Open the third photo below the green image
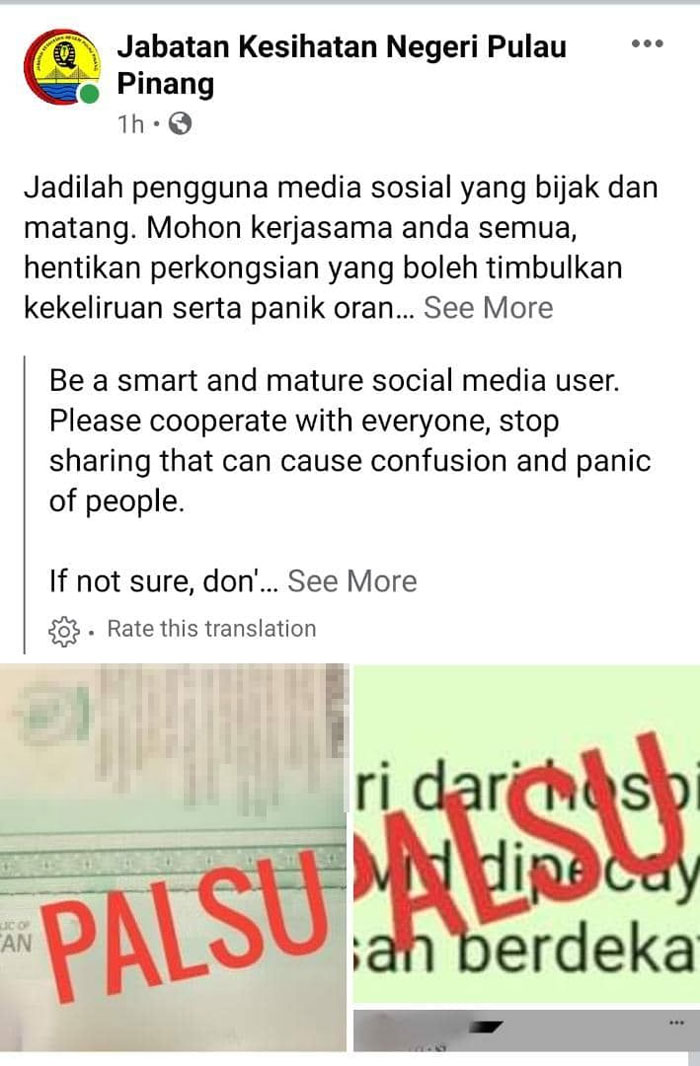The width and height of the screenshot is (700, 1066). (x=526, y=1030)
